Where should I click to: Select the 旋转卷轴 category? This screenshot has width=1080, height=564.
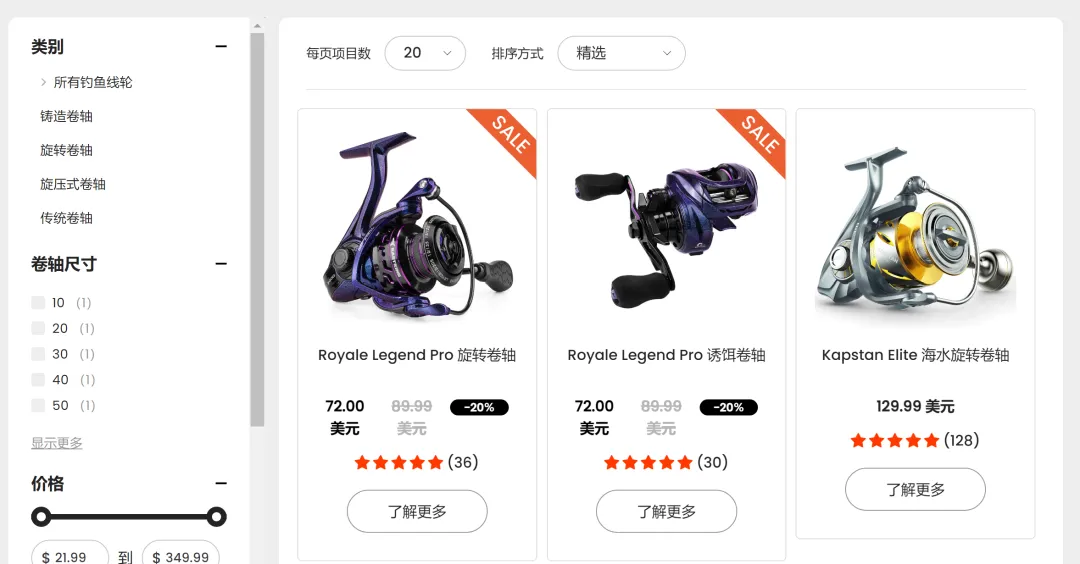click(66, 150)
